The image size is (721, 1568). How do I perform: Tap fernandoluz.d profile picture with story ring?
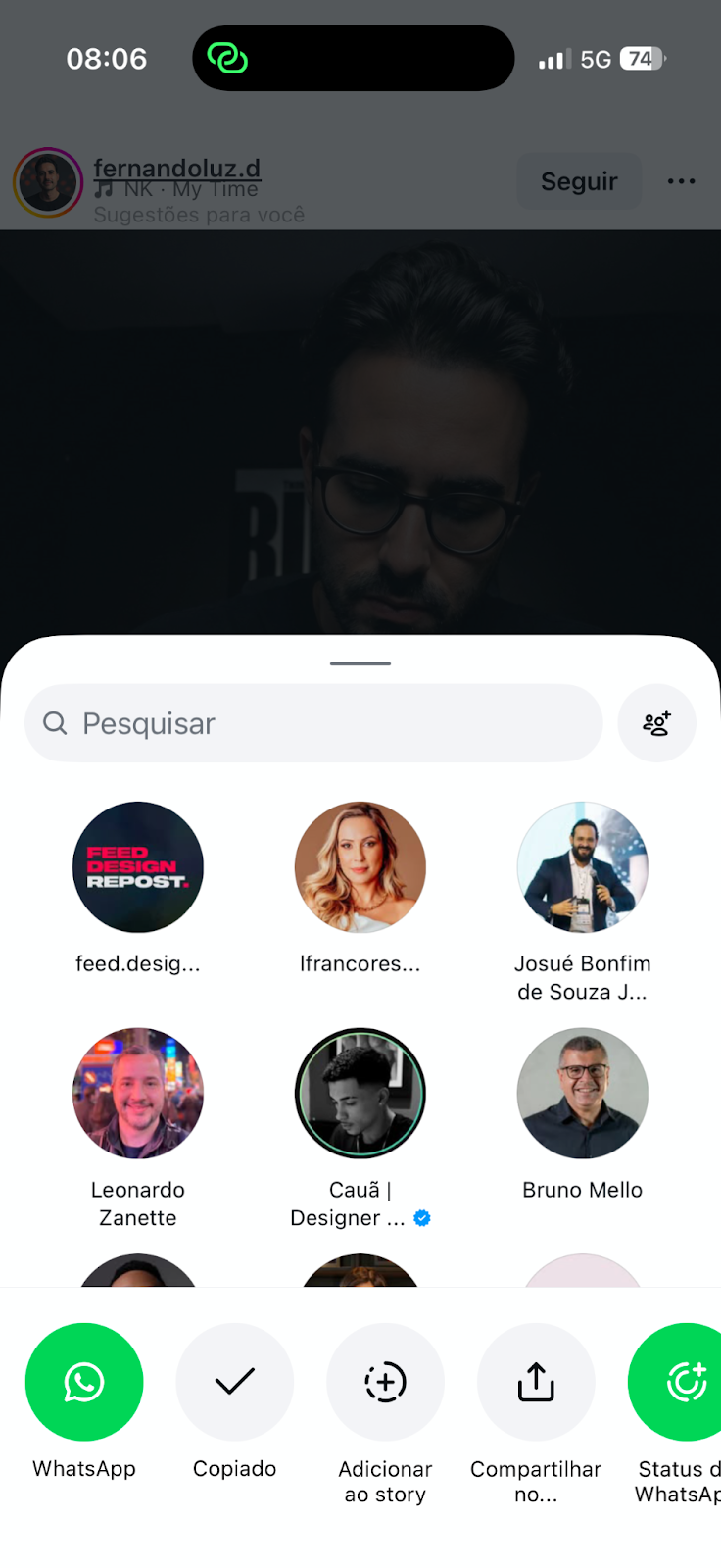pyautogui.click(x=47, y=181)
